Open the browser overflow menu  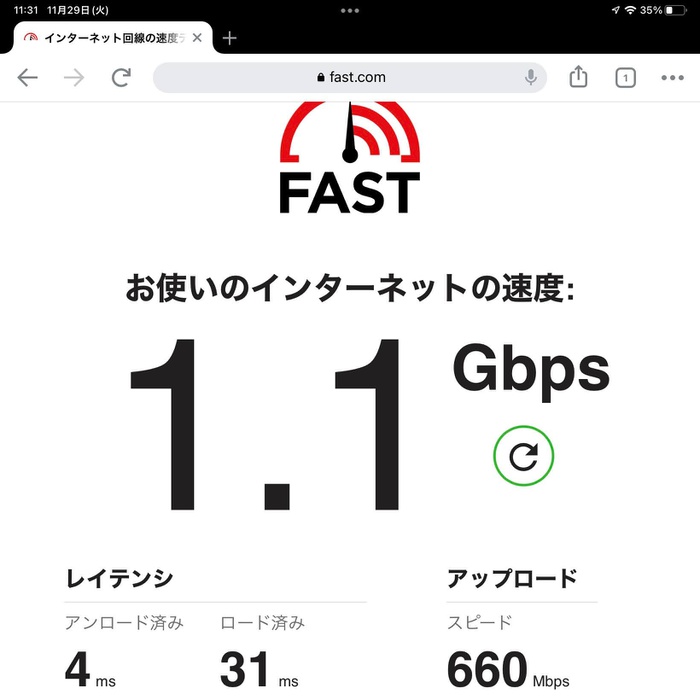click(672, 77)
